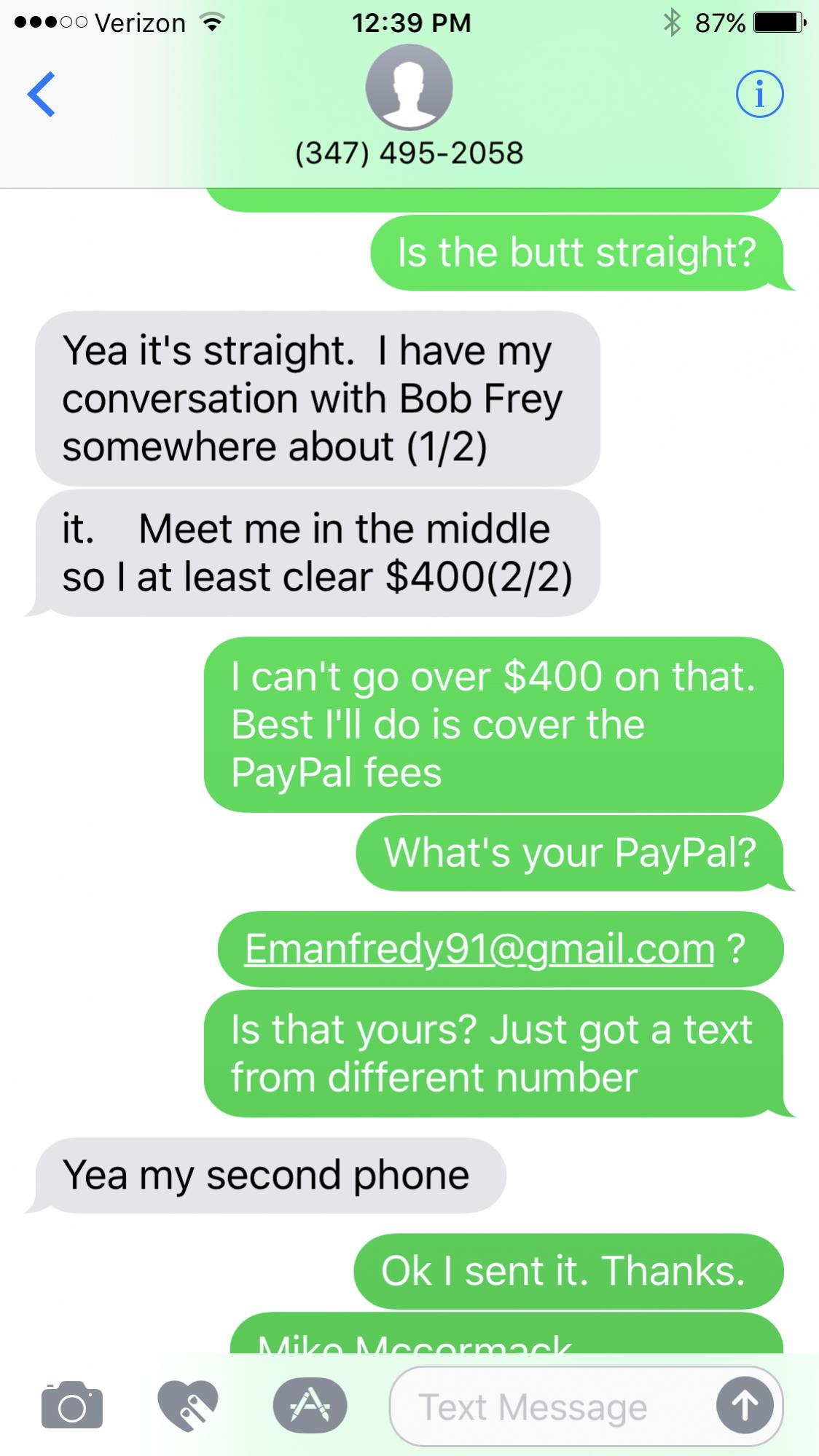This screenshot has height=1456, width=819.
Task: Open the Emanfredy91@gmail.com email link
Action: click(x=479, y=949)
